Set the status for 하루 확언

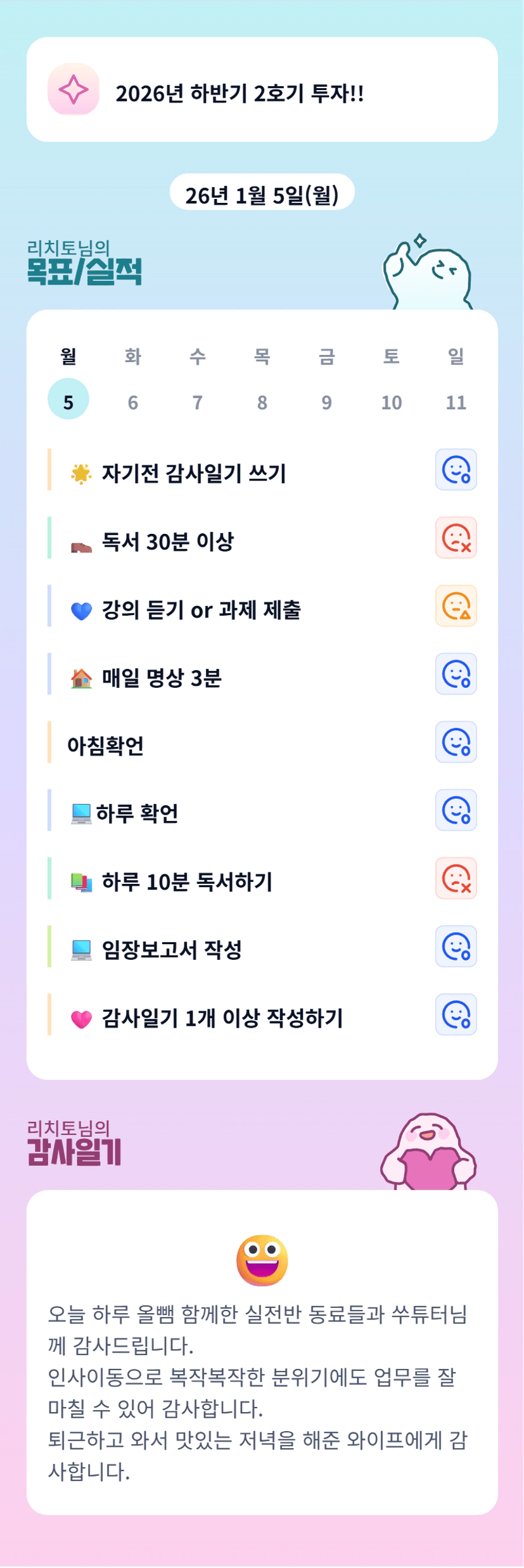pyautogui.click(x=456, y=810)
